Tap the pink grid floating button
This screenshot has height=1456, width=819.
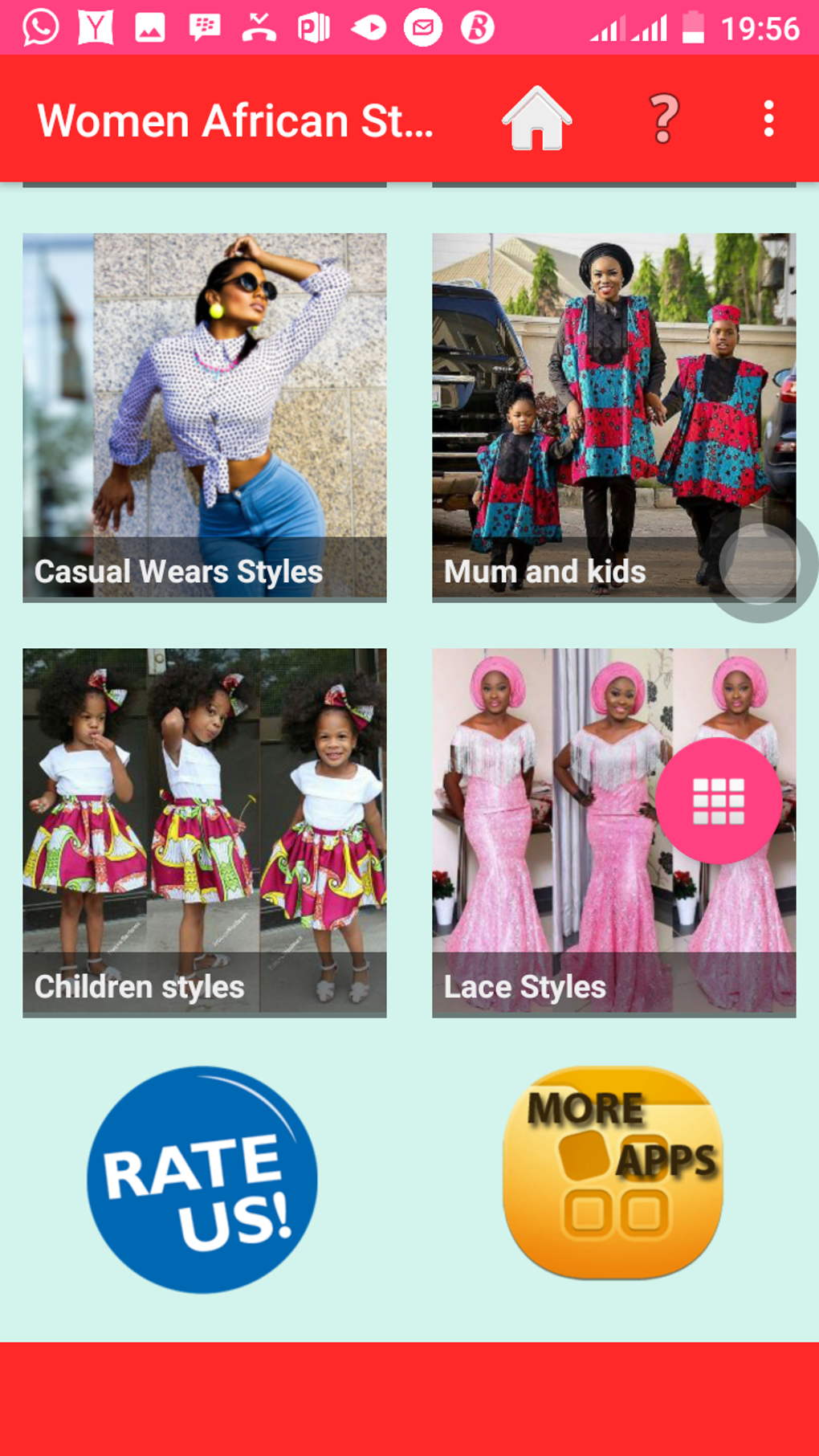pyautogui.click(x=718, y=801)
